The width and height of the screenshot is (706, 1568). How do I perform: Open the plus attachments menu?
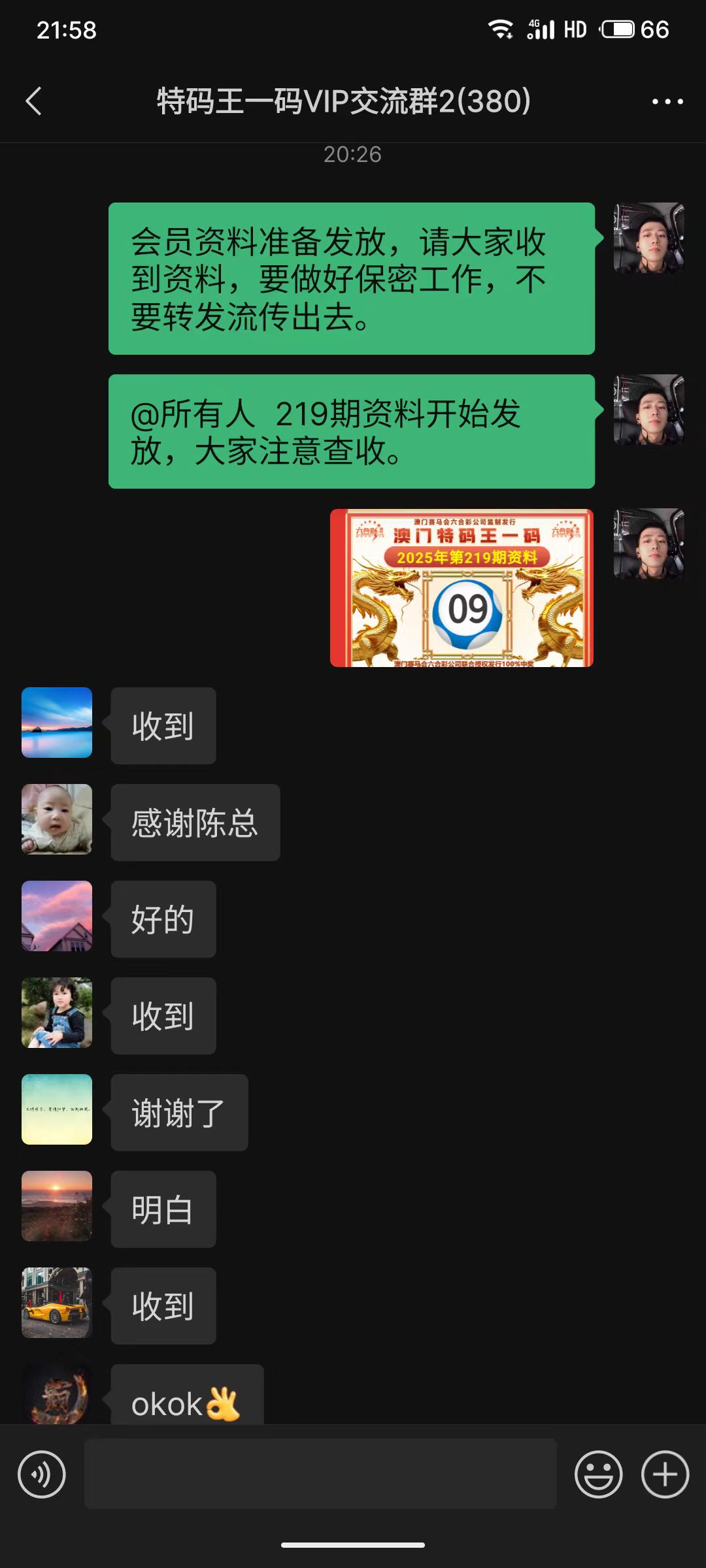(665, 1475)
